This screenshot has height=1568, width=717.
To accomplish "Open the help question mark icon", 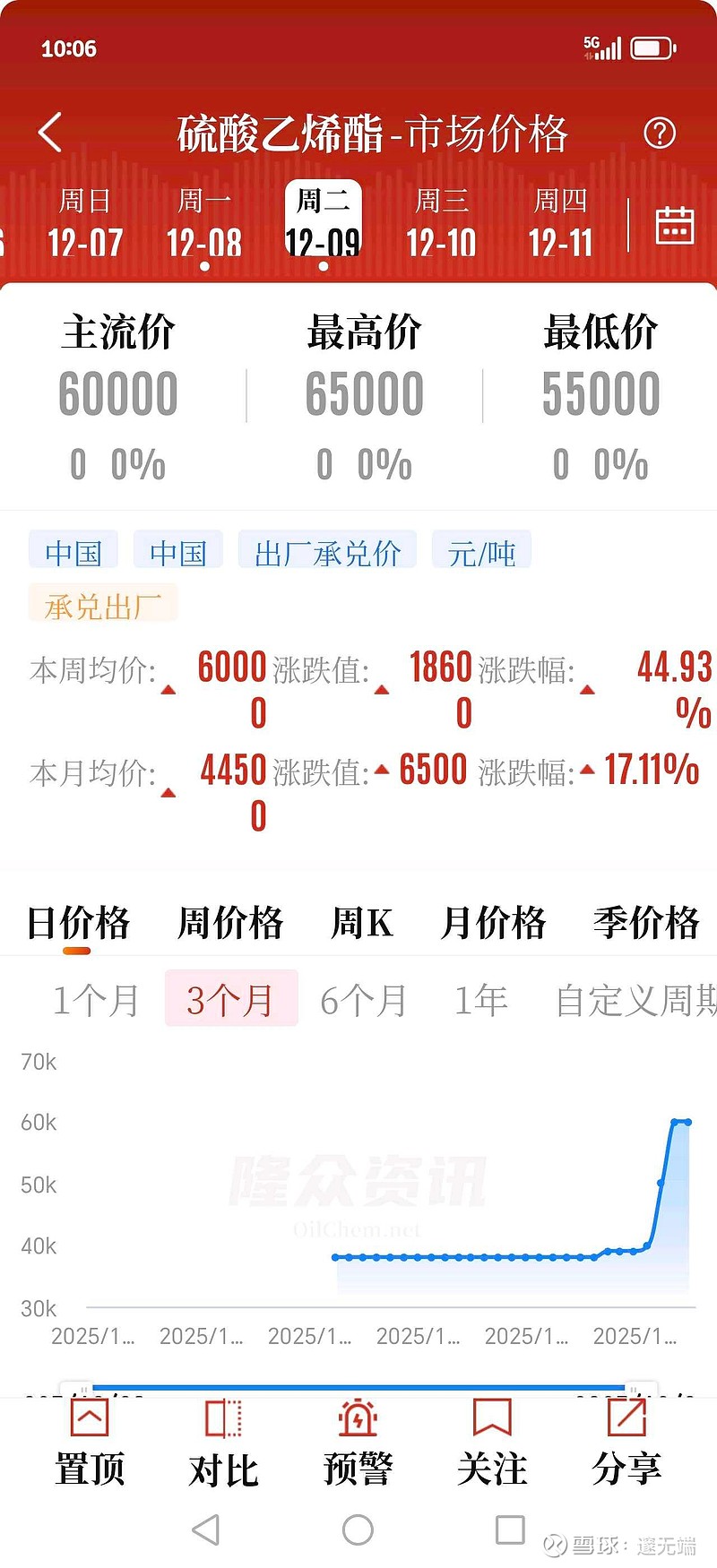I will point(661,133).
